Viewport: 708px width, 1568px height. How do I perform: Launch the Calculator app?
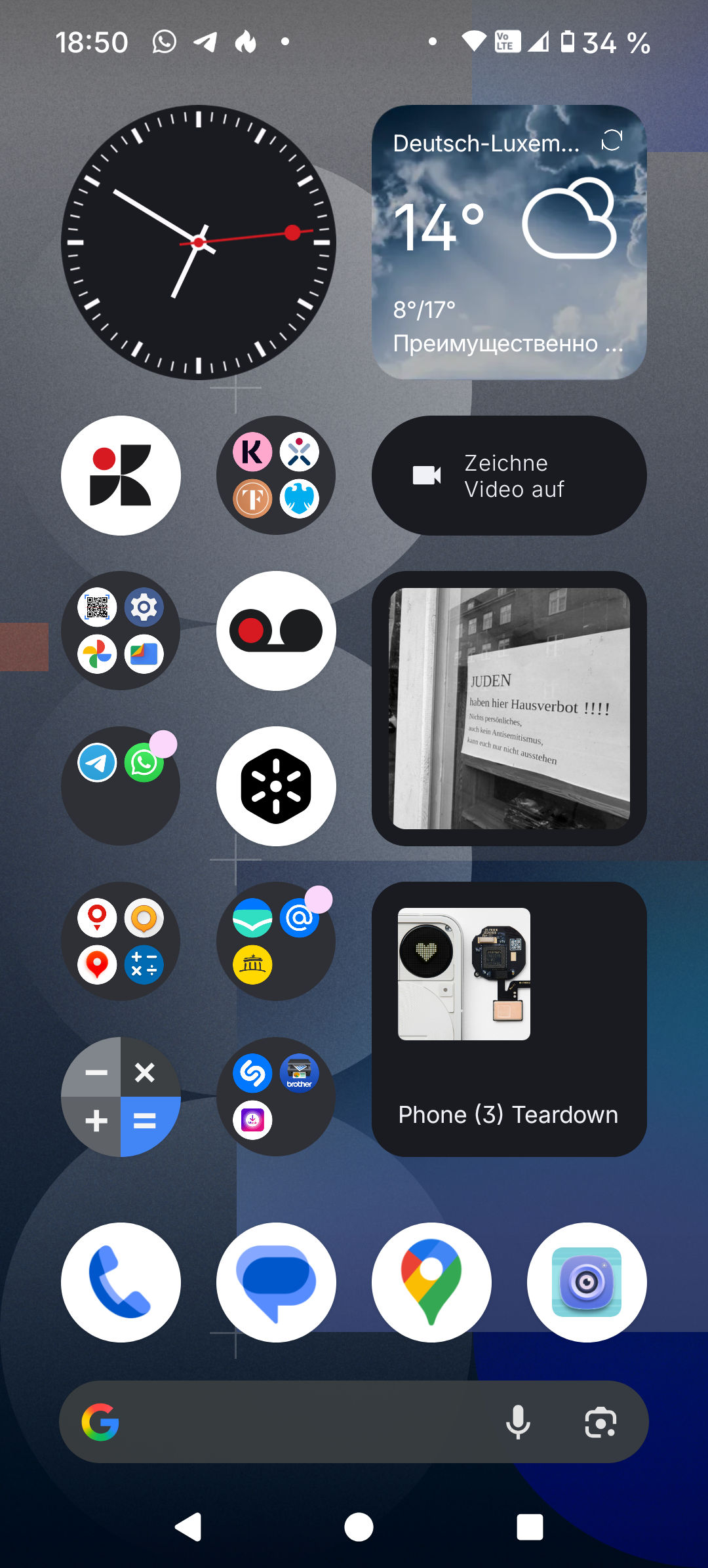121,1097
